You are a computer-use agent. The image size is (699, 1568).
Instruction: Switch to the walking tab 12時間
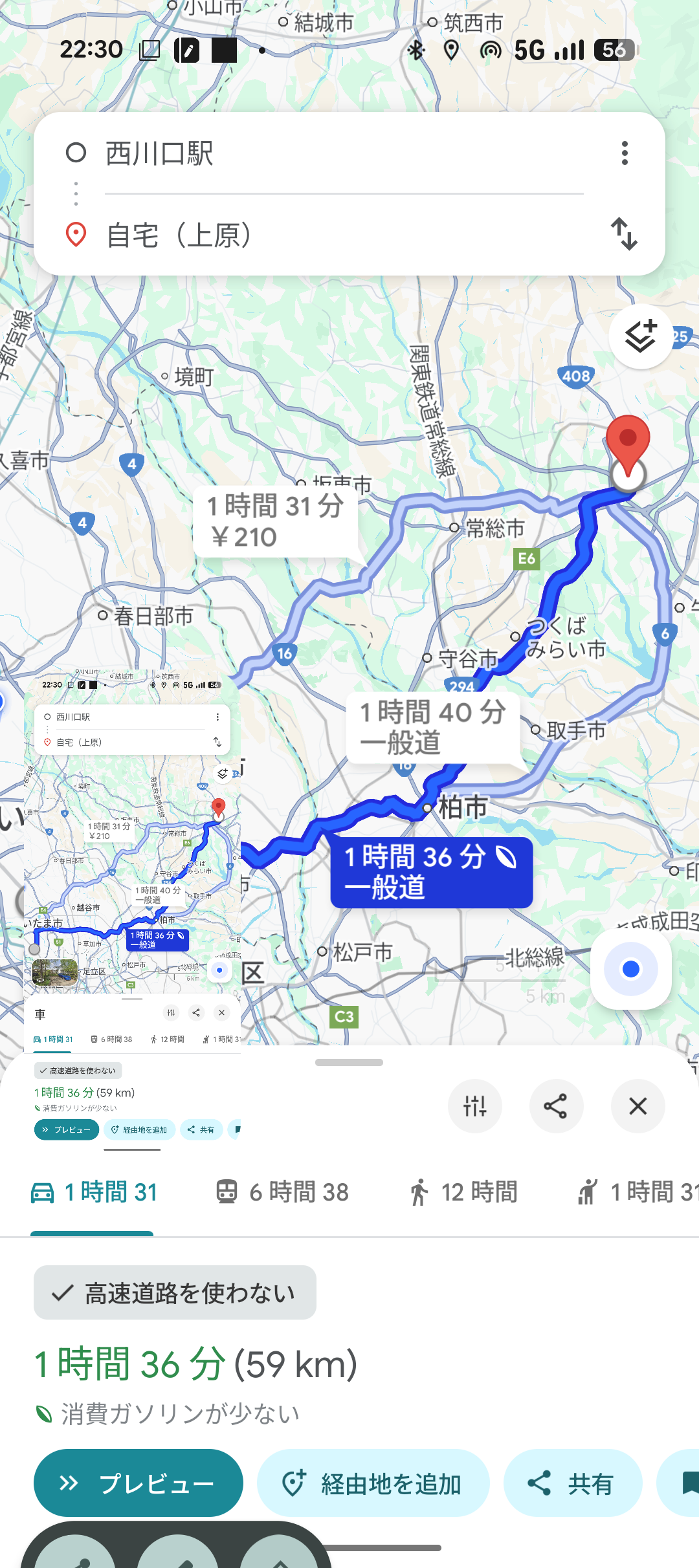463,1192
